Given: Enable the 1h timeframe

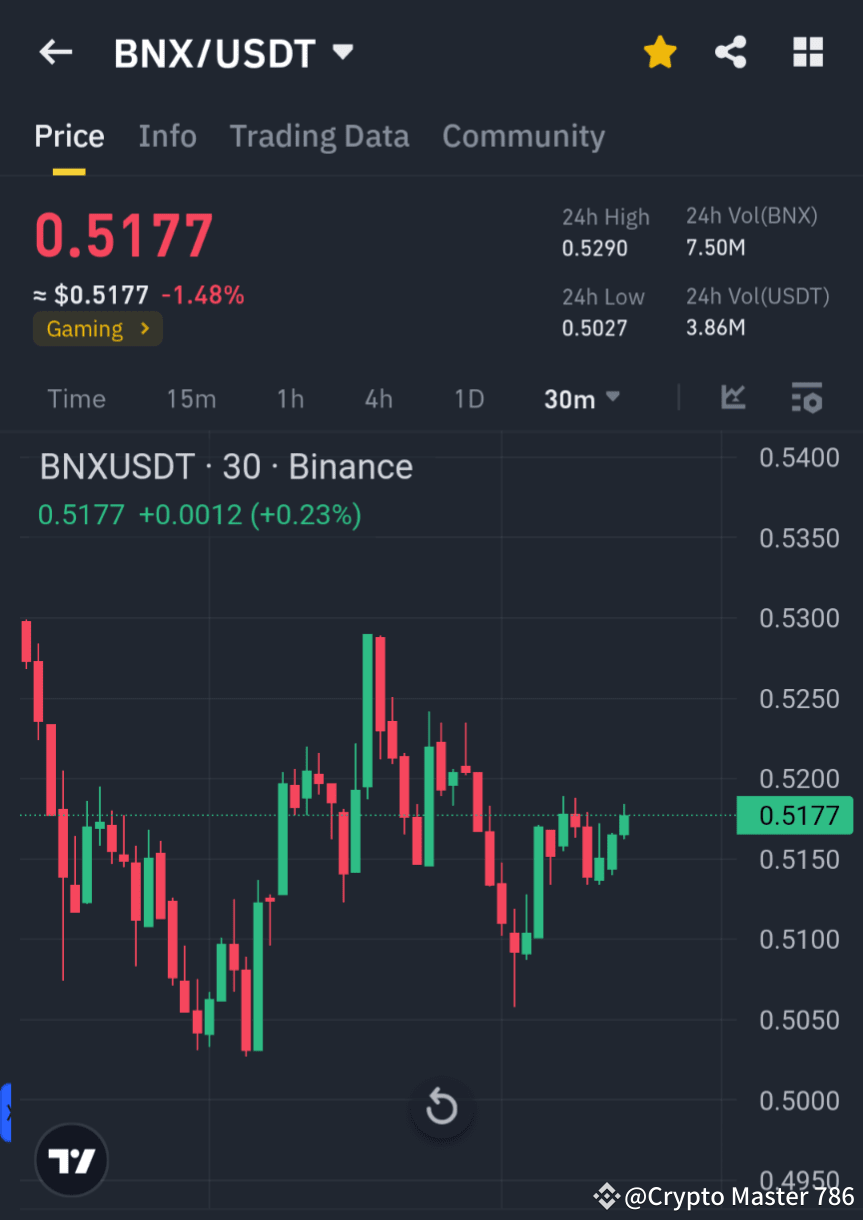Looking at the screenshot, I should [290, 398].
